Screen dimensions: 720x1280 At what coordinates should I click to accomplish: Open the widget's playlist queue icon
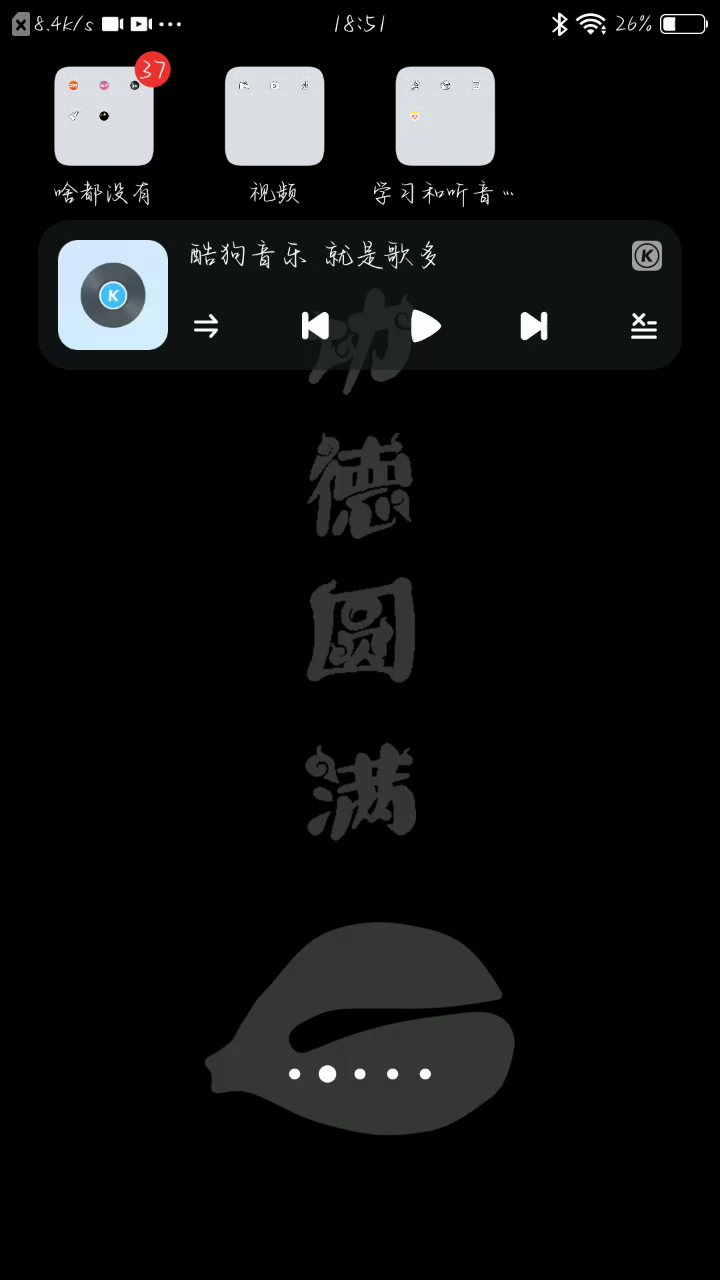[x=644, y=326]
